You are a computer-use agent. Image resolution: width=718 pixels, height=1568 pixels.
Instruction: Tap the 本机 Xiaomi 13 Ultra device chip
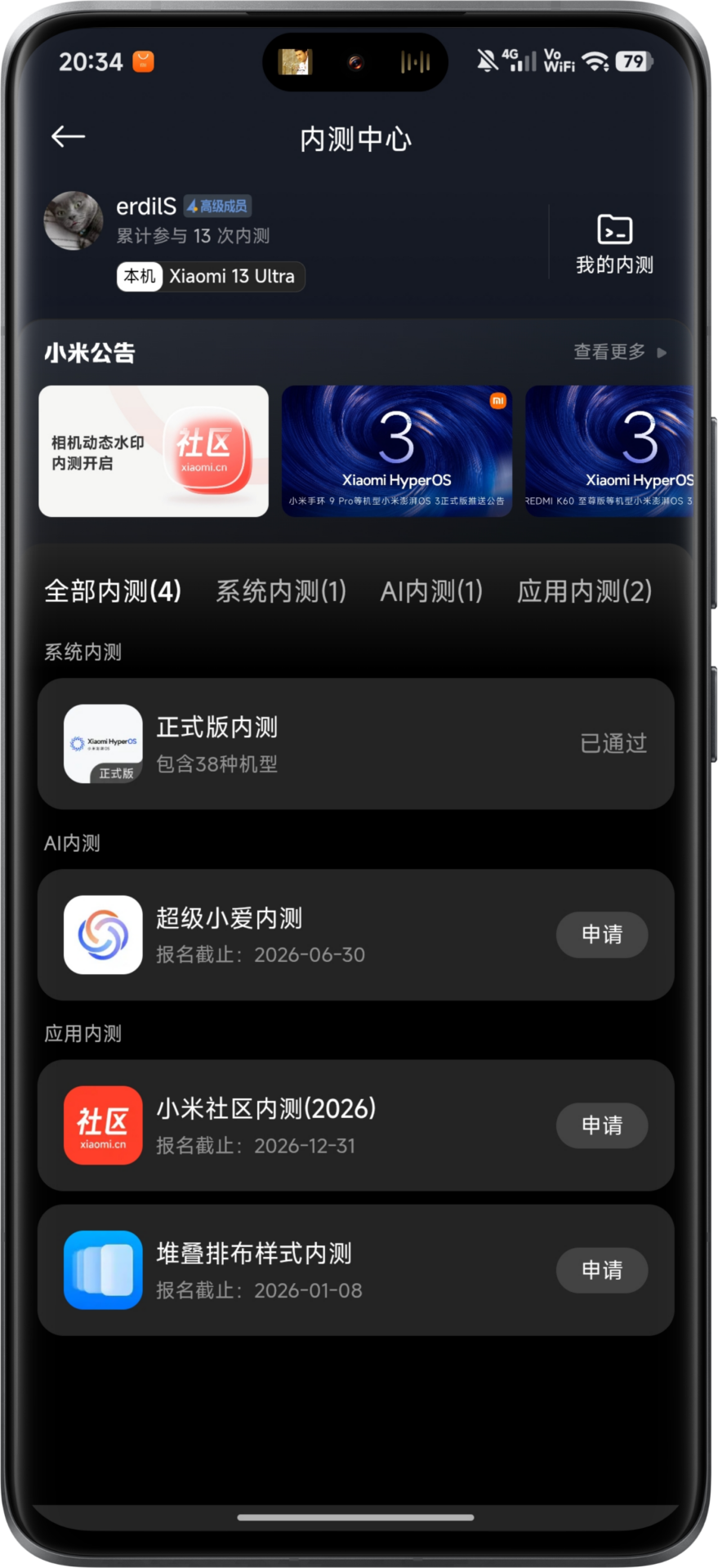[209, 277]
